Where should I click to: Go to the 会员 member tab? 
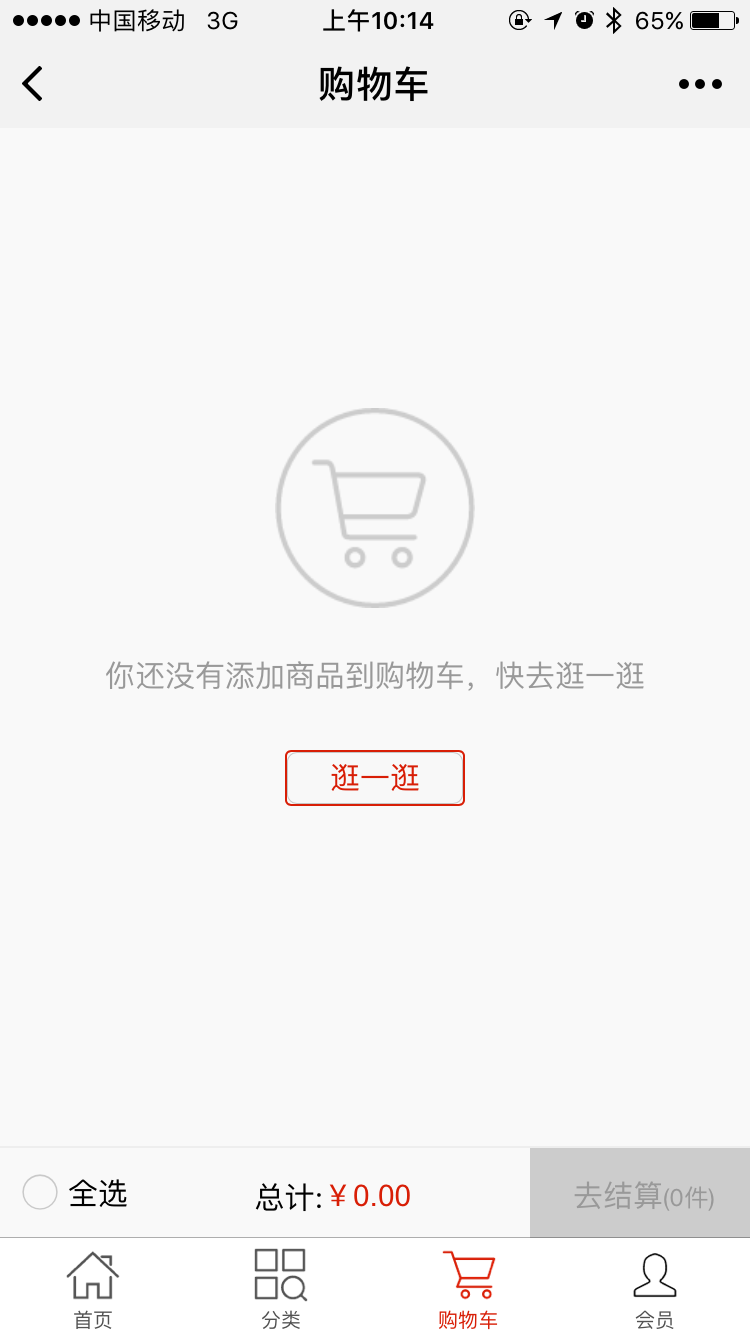pyautogui.click(x=655, y=1288)
